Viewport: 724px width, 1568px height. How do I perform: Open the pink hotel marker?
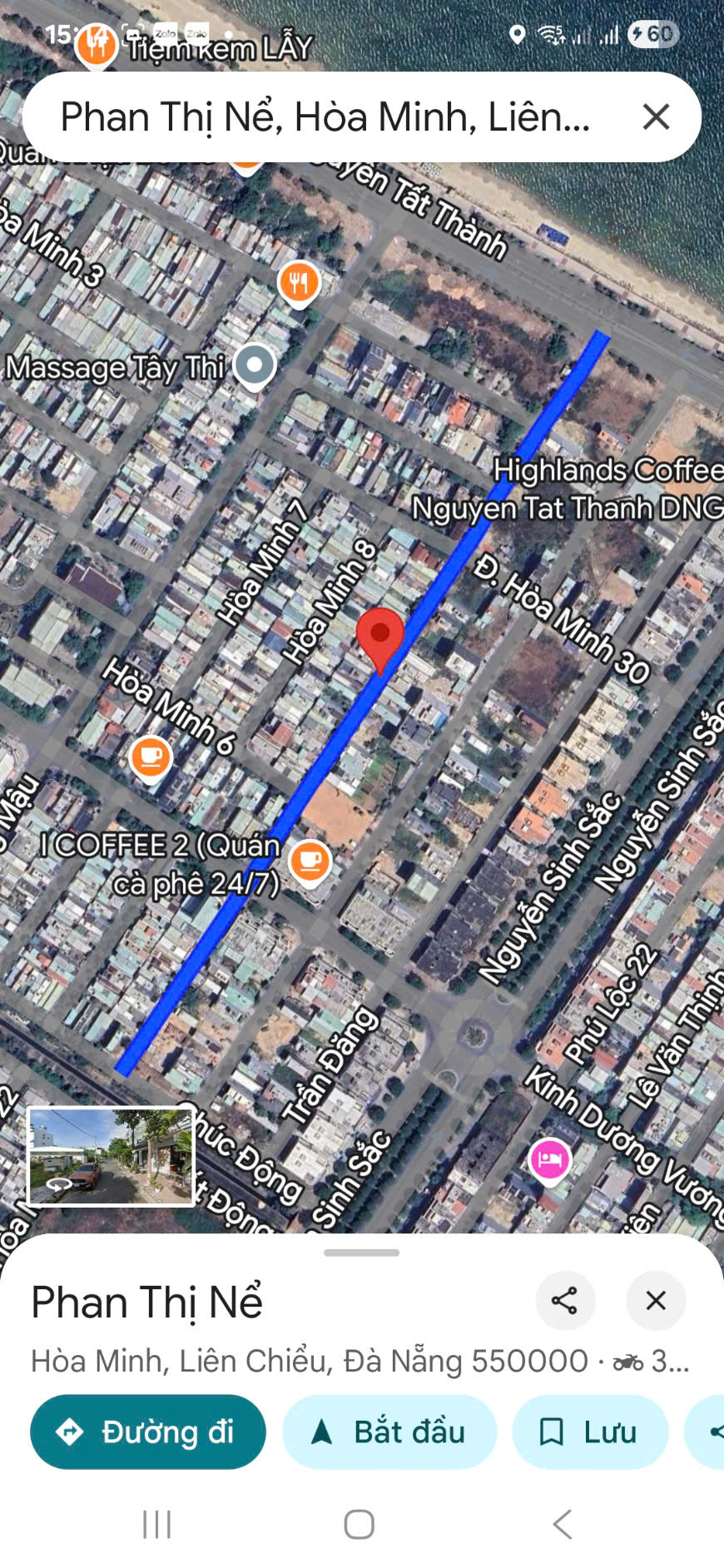pos(549,1158)
